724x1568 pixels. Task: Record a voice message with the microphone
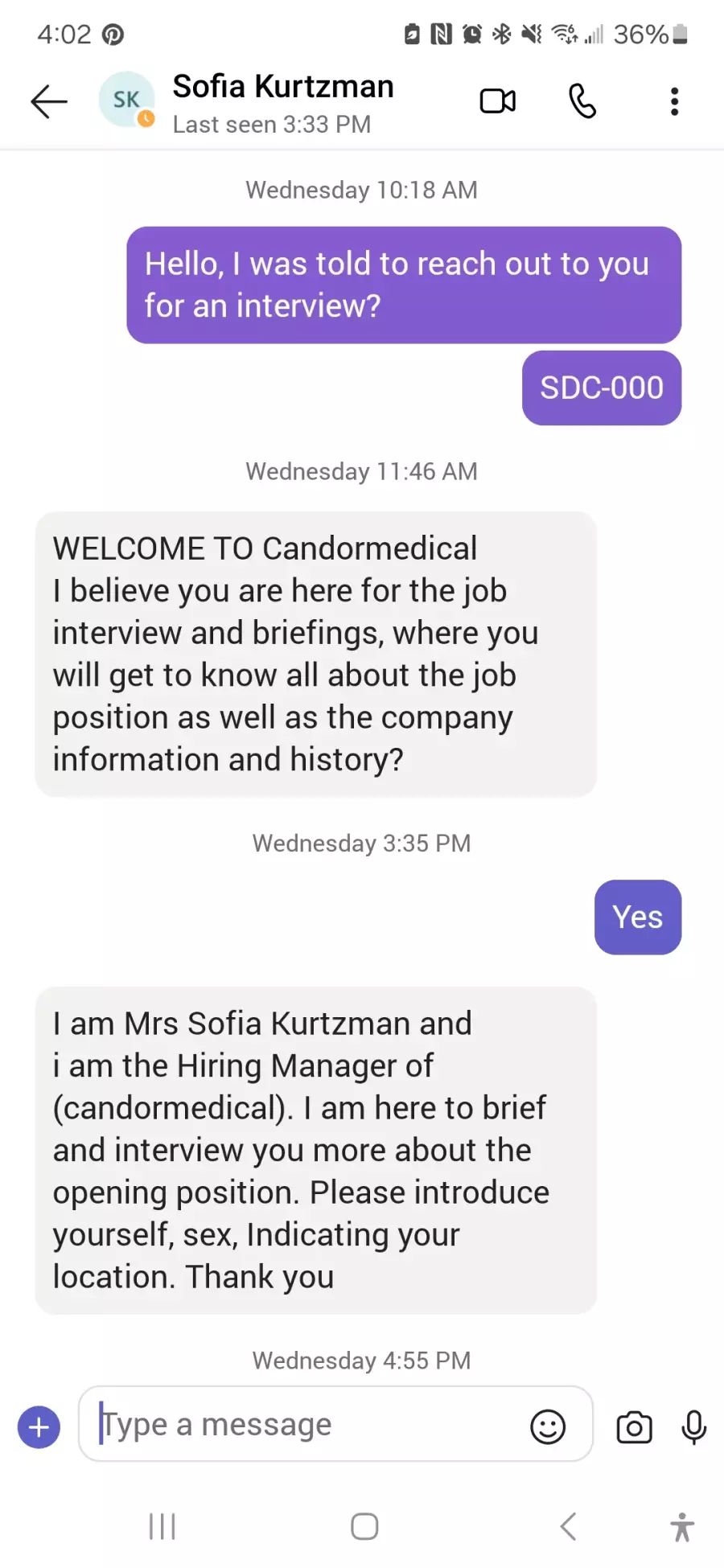pyautogui.click(x=694, y=1427)
